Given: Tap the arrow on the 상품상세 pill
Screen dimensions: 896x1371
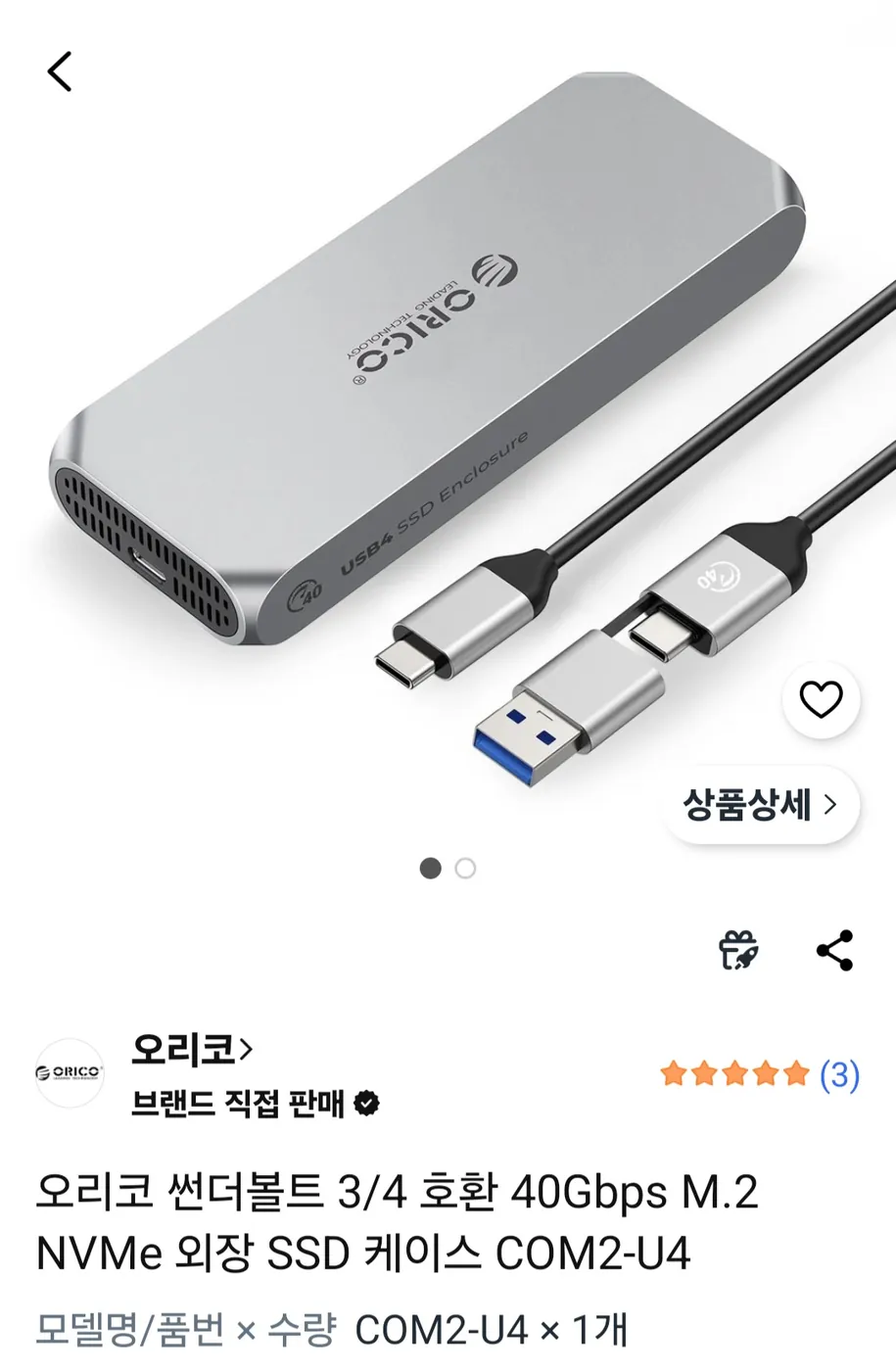Looking at the screenshot, I should coord(831,804).
